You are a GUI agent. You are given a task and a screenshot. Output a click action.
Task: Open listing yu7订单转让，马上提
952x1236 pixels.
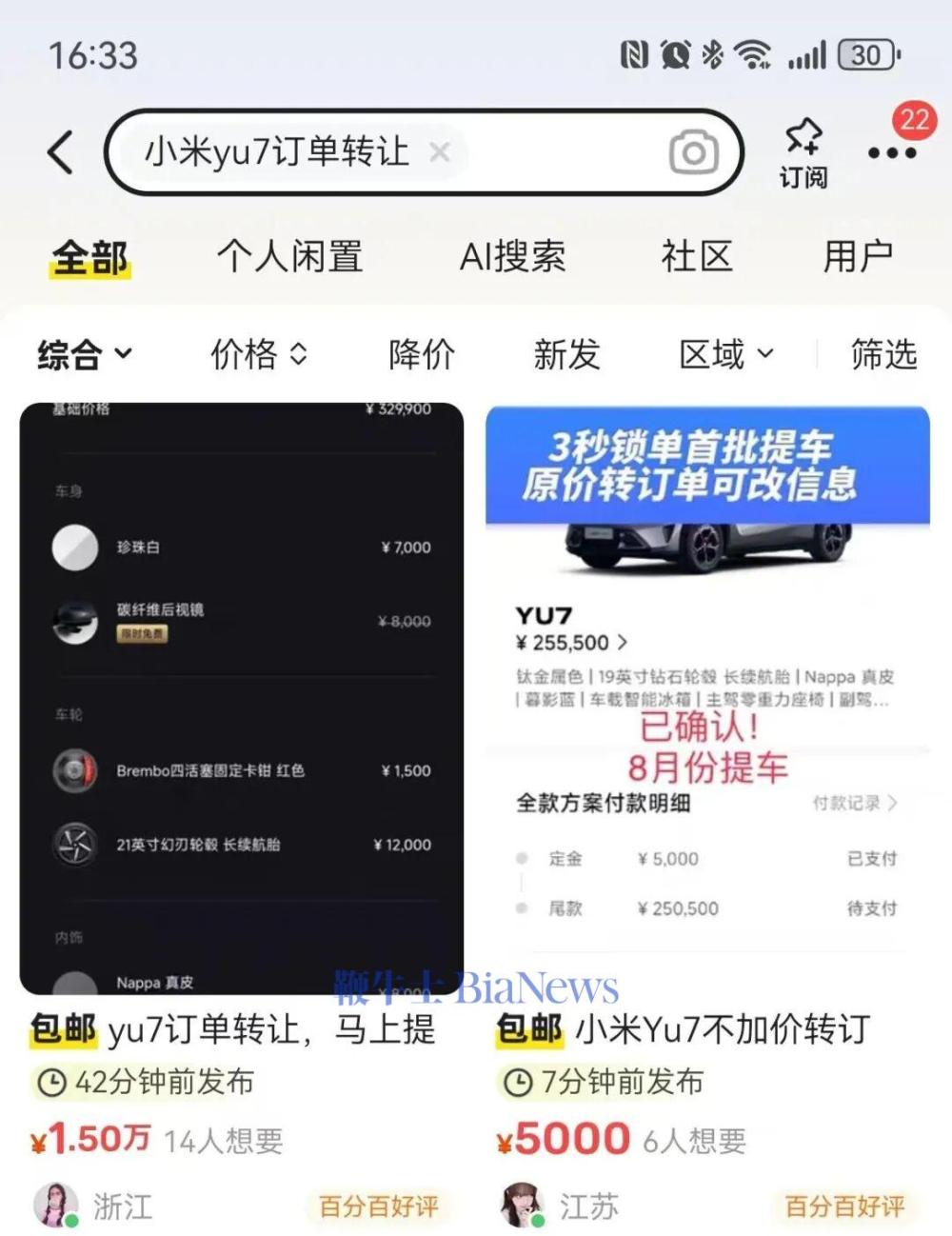click(241, 700)
